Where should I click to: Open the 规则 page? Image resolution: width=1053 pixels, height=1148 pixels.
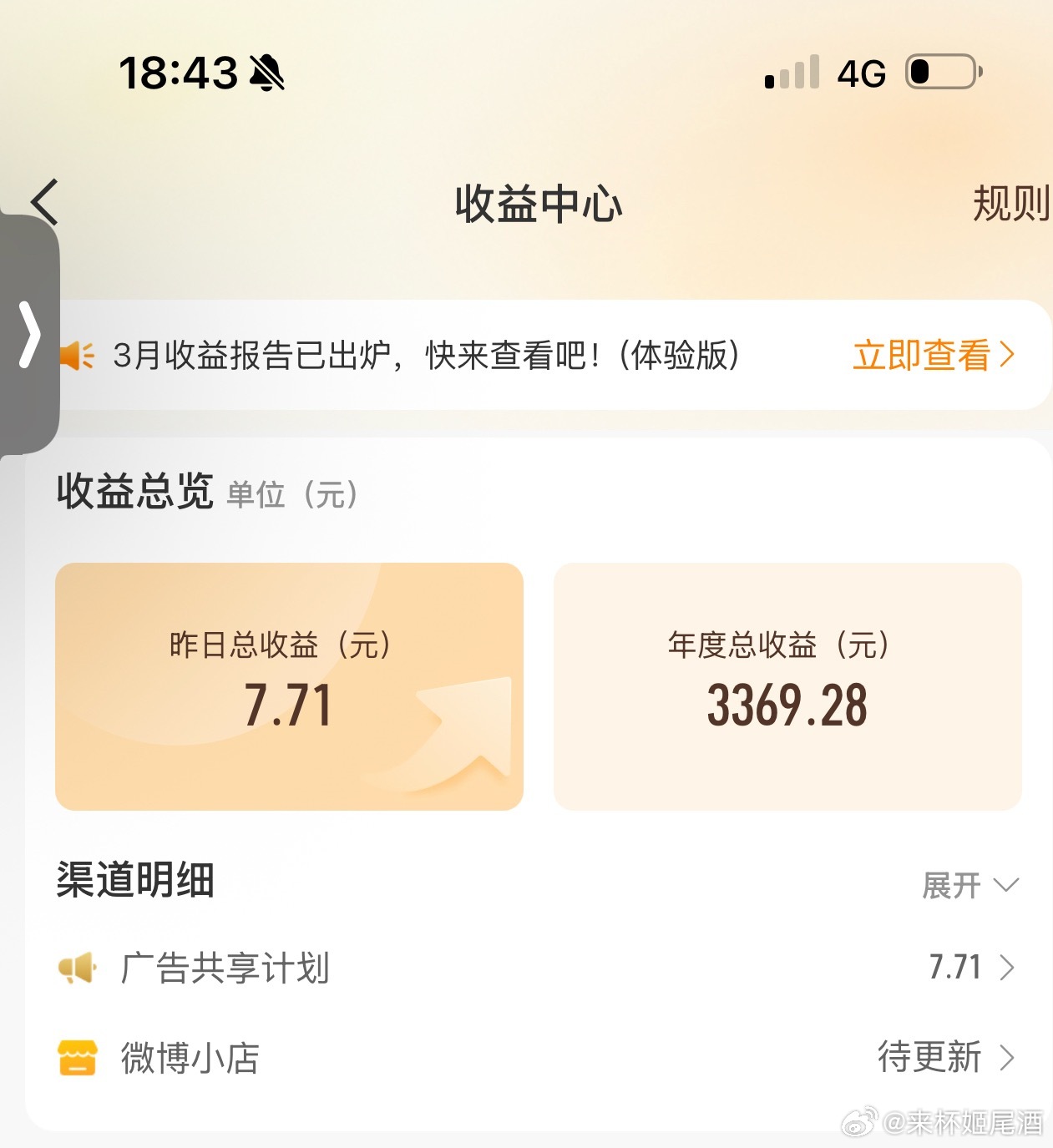pyautogui.click(x=1010, y=203)
